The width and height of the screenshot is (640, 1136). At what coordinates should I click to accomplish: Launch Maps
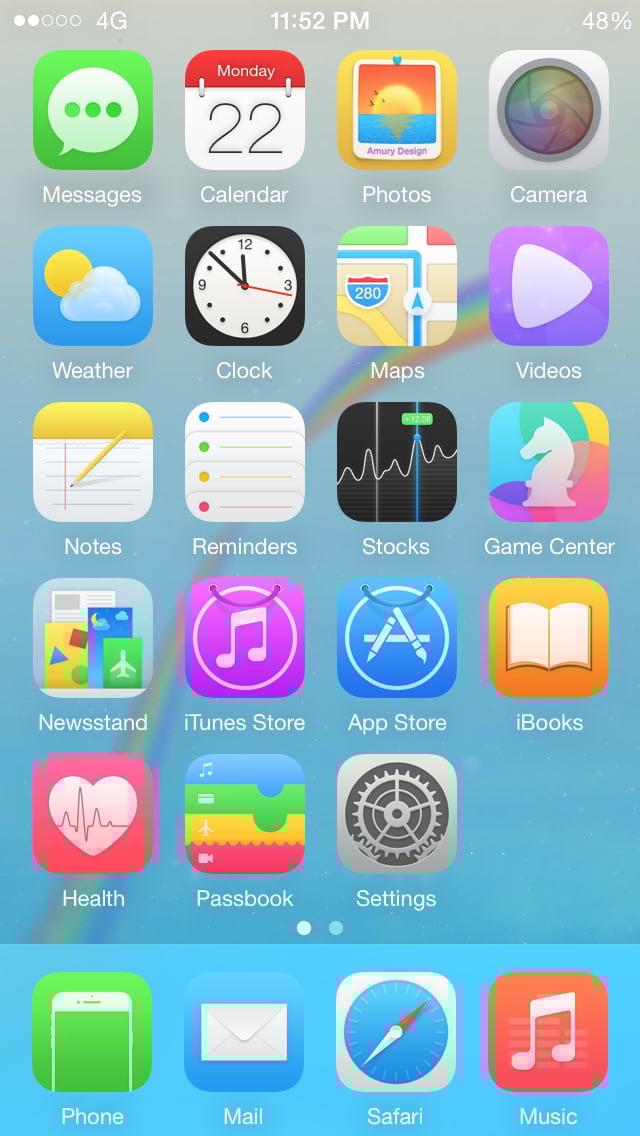[x=397, y=286]
